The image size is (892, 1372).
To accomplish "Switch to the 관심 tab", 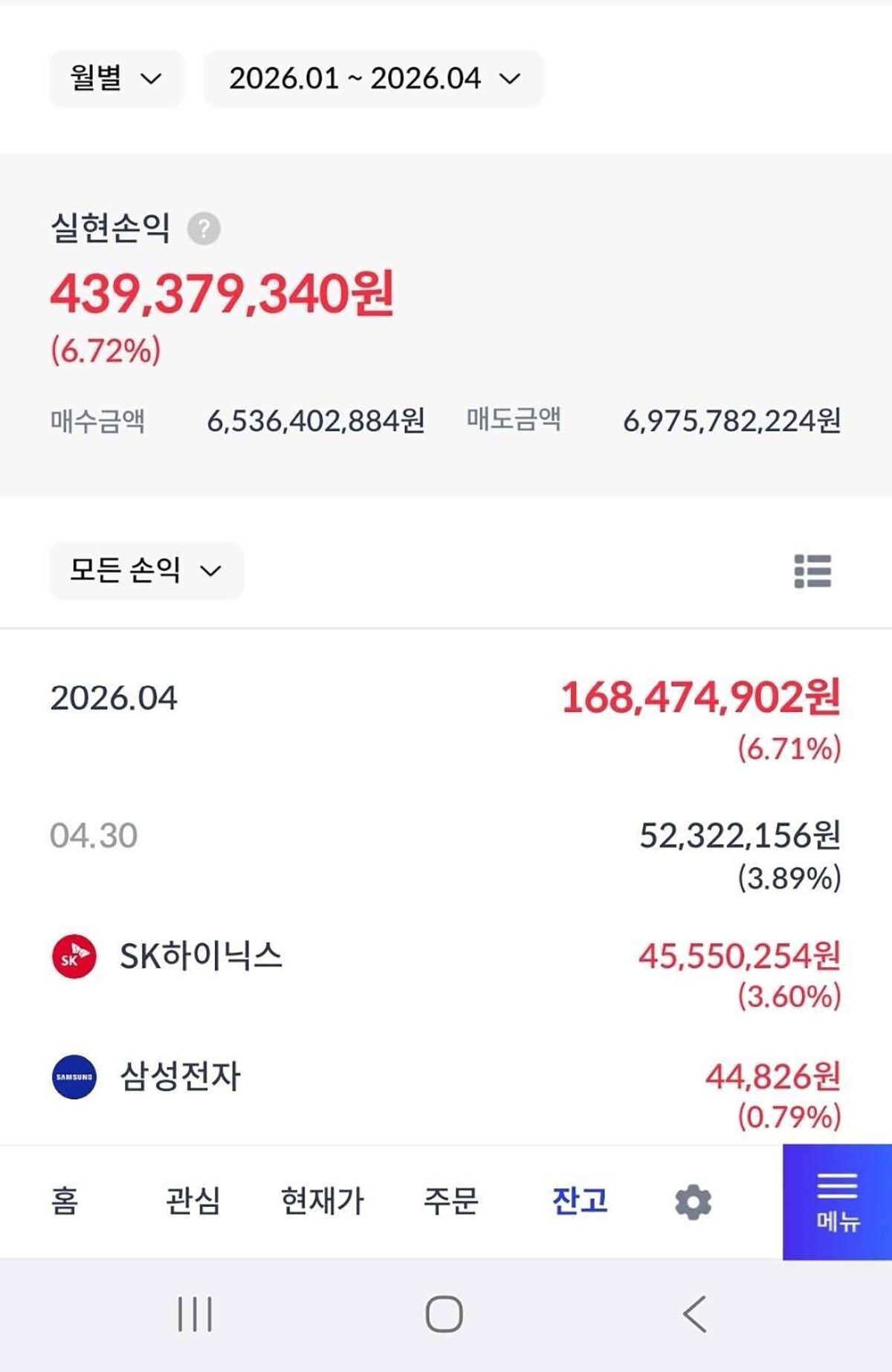I will coord(193,1201).
